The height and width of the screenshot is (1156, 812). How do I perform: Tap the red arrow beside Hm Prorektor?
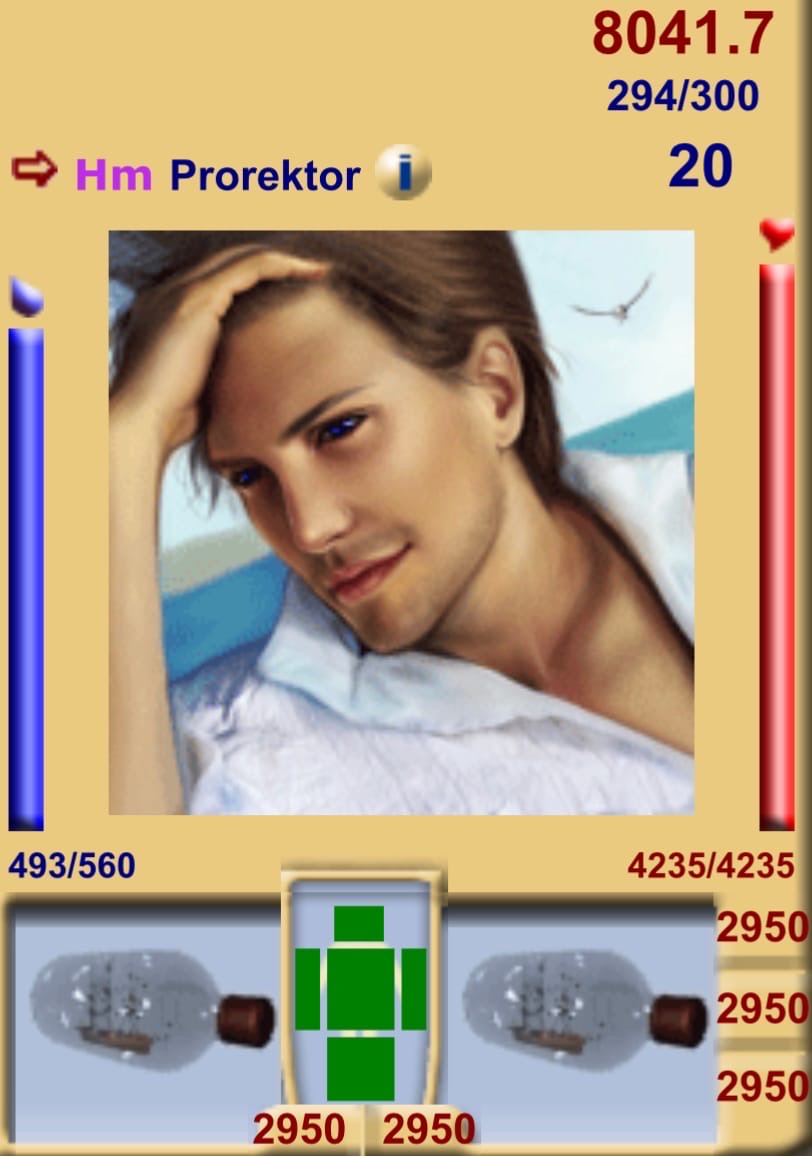tap(35, 171)
